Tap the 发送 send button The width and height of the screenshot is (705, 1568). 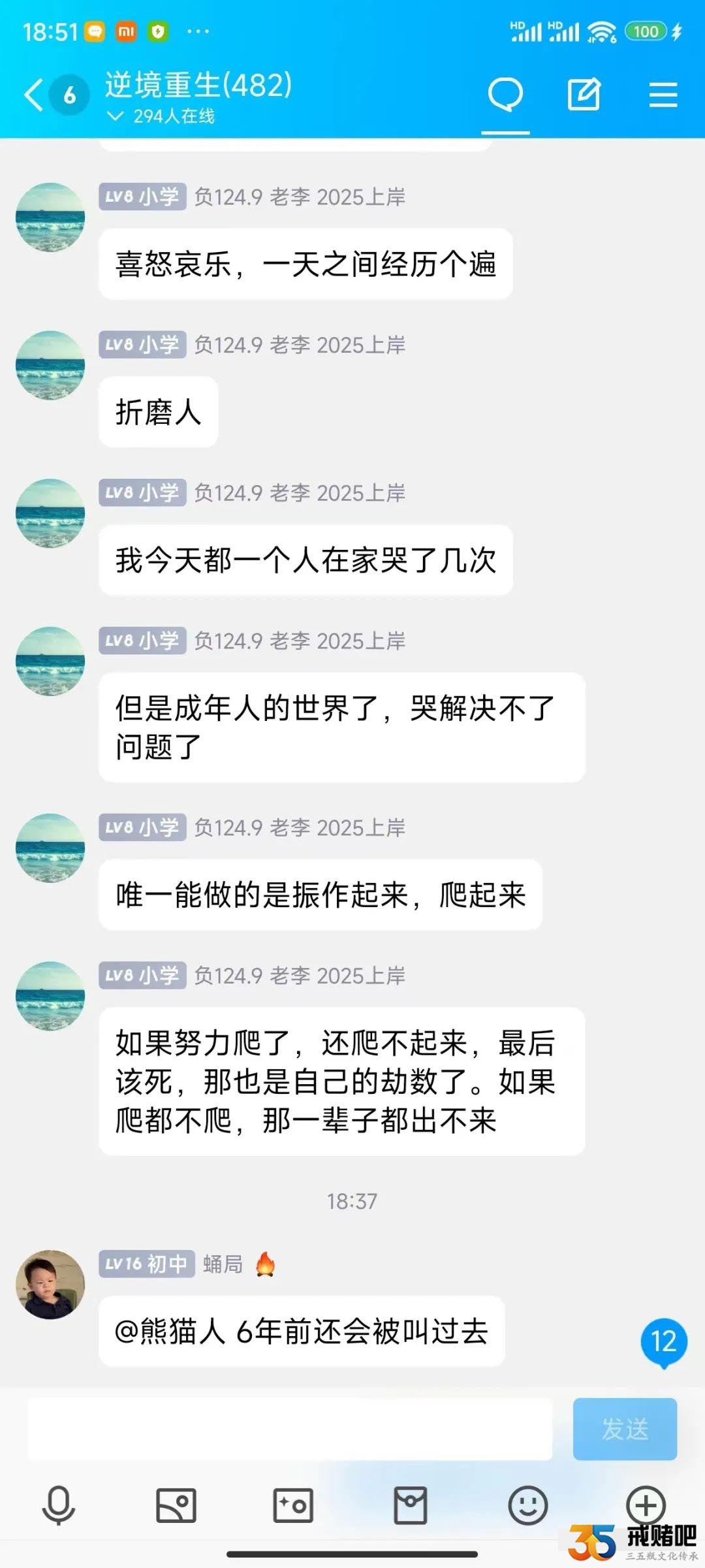pos(625,1429)
